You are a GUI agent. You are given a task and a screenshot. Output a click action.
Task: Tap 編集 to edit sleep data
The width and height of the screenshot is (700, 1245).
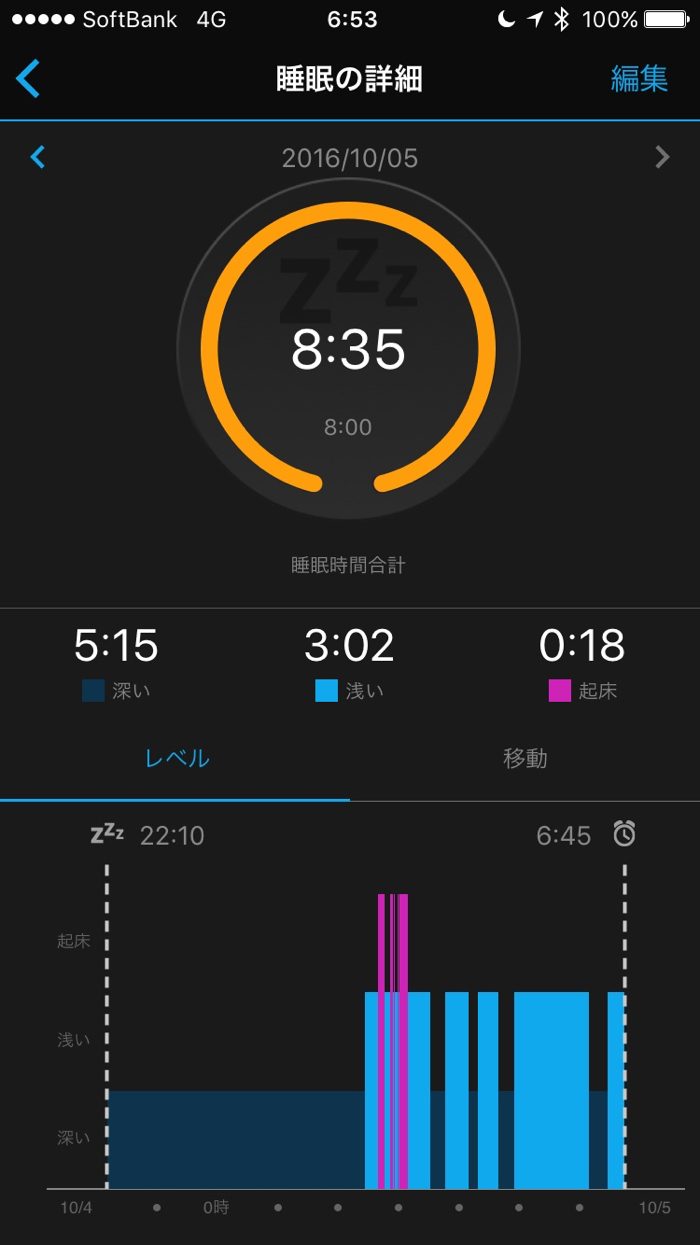pyautogui.click(x=639, y=79)
